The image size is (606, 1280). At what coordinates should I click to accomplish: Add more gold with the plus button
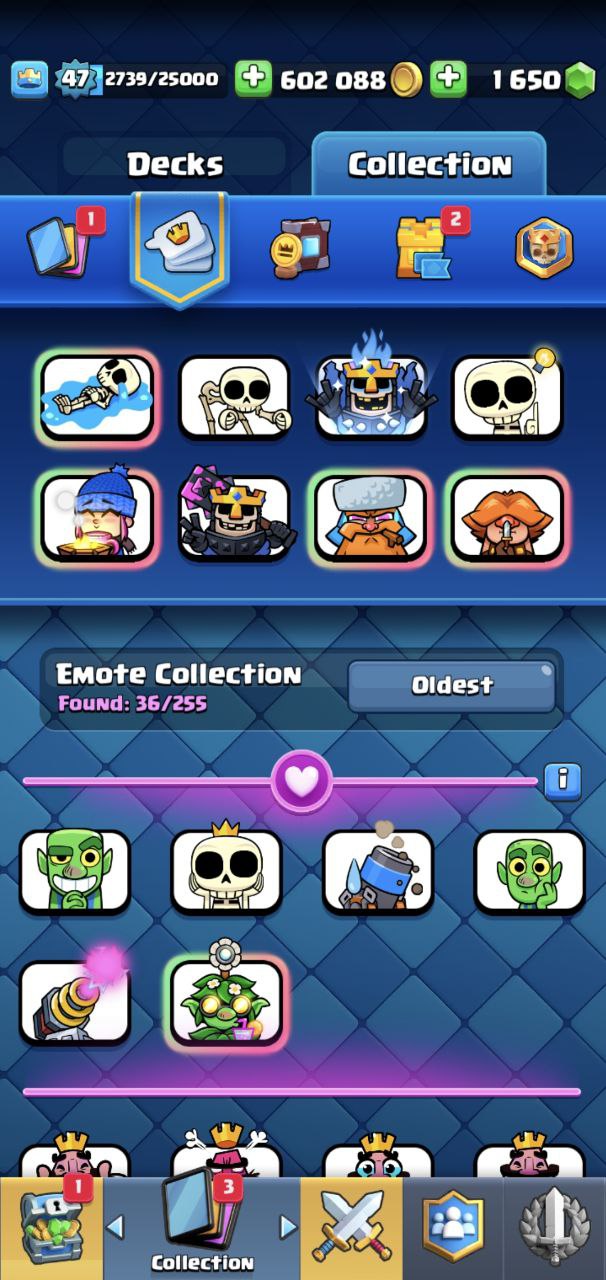[254, 80]
